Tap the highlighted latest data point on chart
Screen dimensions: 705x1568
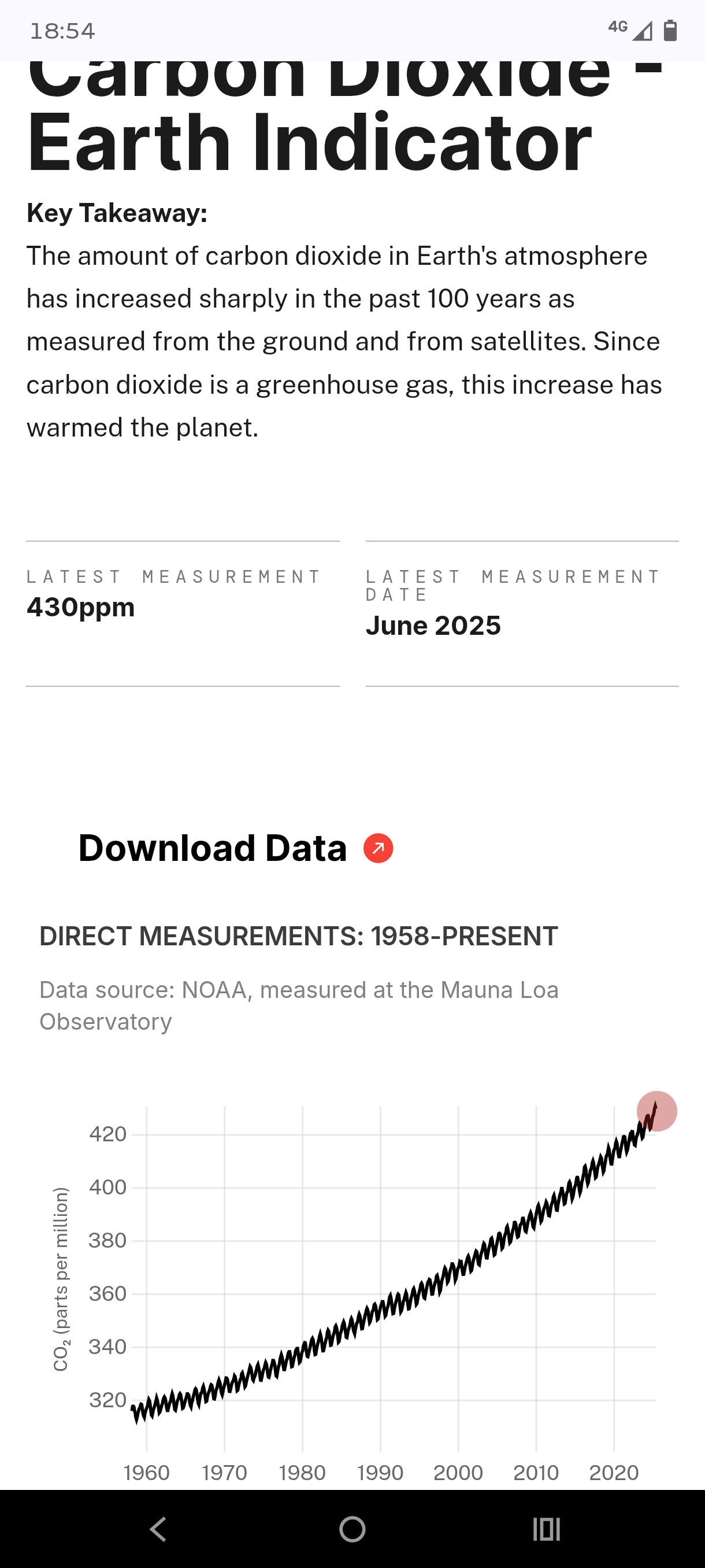(x=657, y=1111)
